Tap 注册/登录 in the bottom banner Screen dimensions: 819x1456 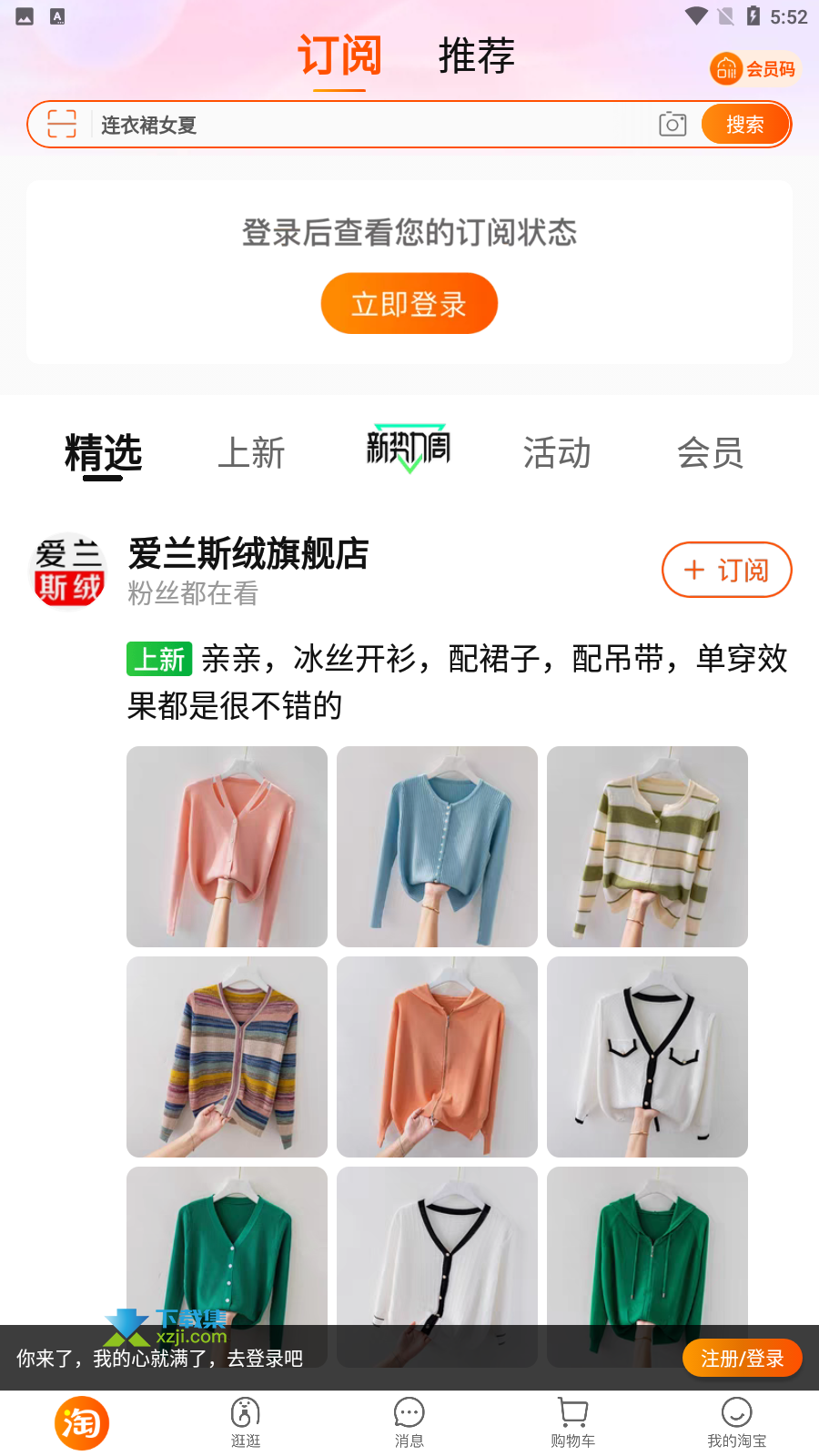pyautogui.click(x=742, y=1358)
